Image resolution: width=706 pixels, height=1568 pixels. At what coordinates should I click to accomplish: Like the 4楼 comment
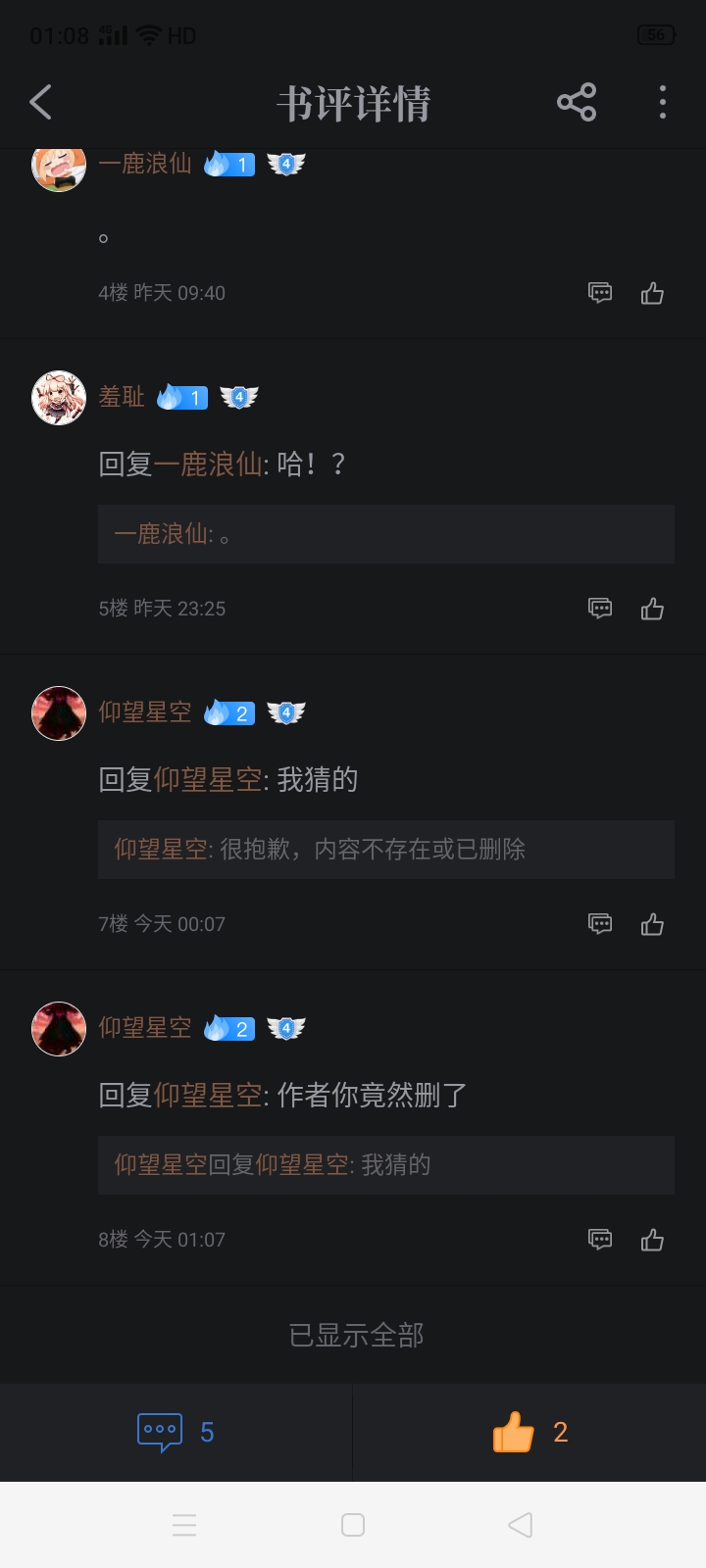[x=652, y=293]
